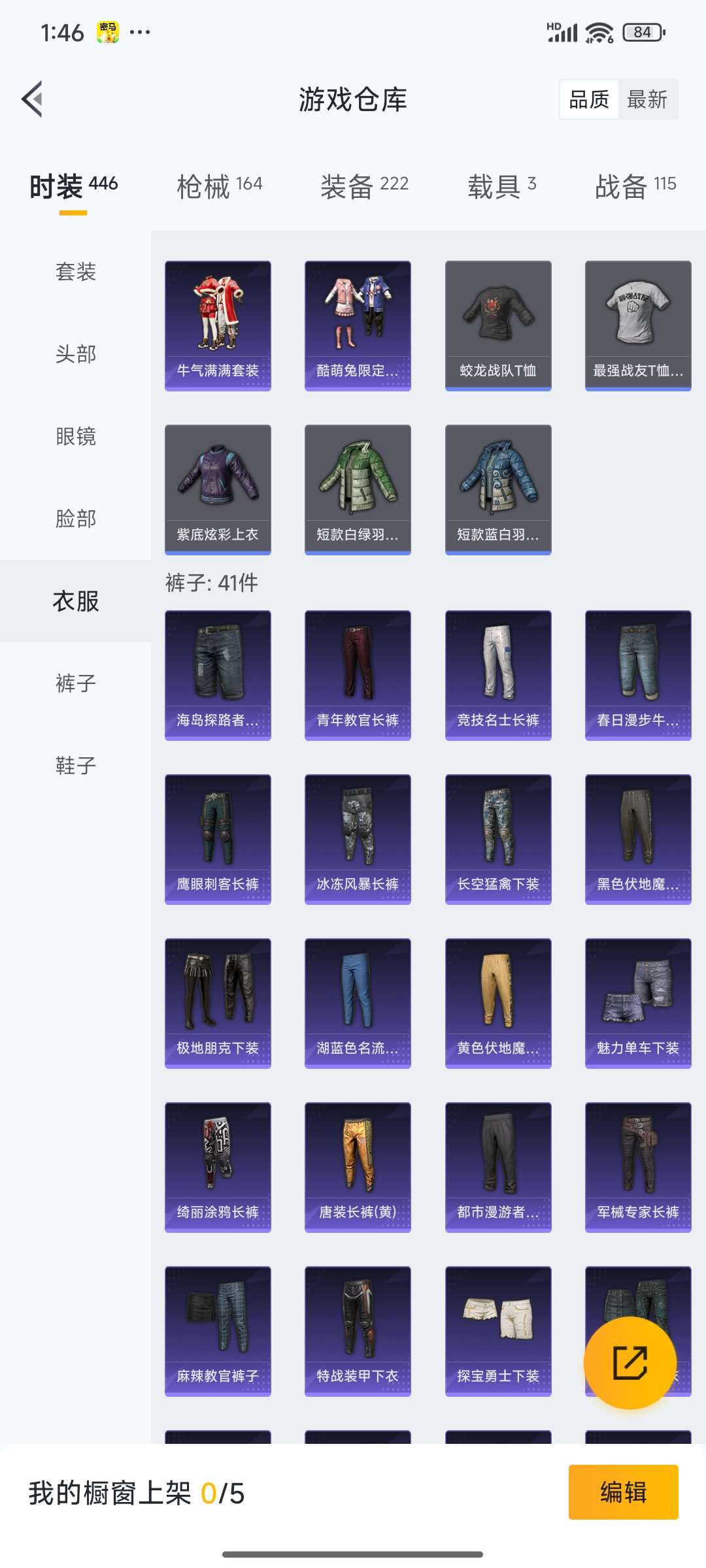Select the 牛气满满套装 outfit thumbnail

pos(218,323)
